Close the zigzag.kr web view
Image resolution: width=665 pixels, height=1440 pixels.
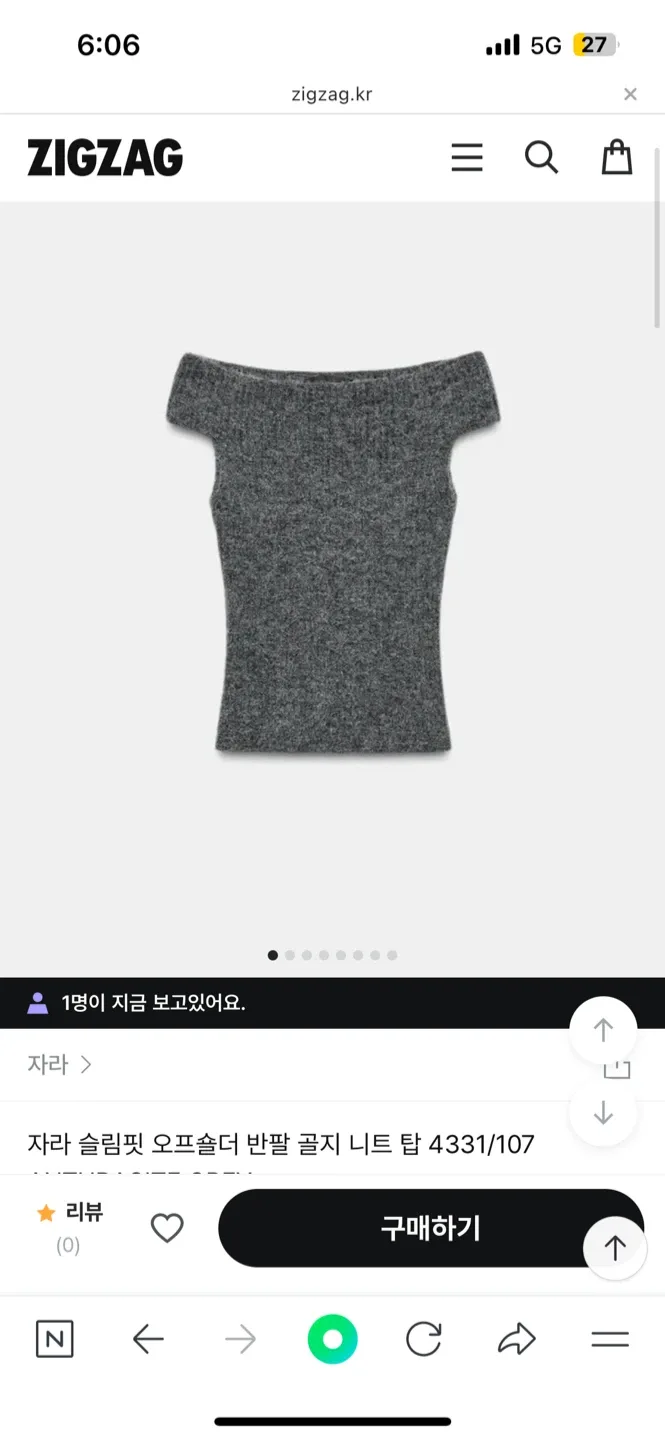coord(630,94)
